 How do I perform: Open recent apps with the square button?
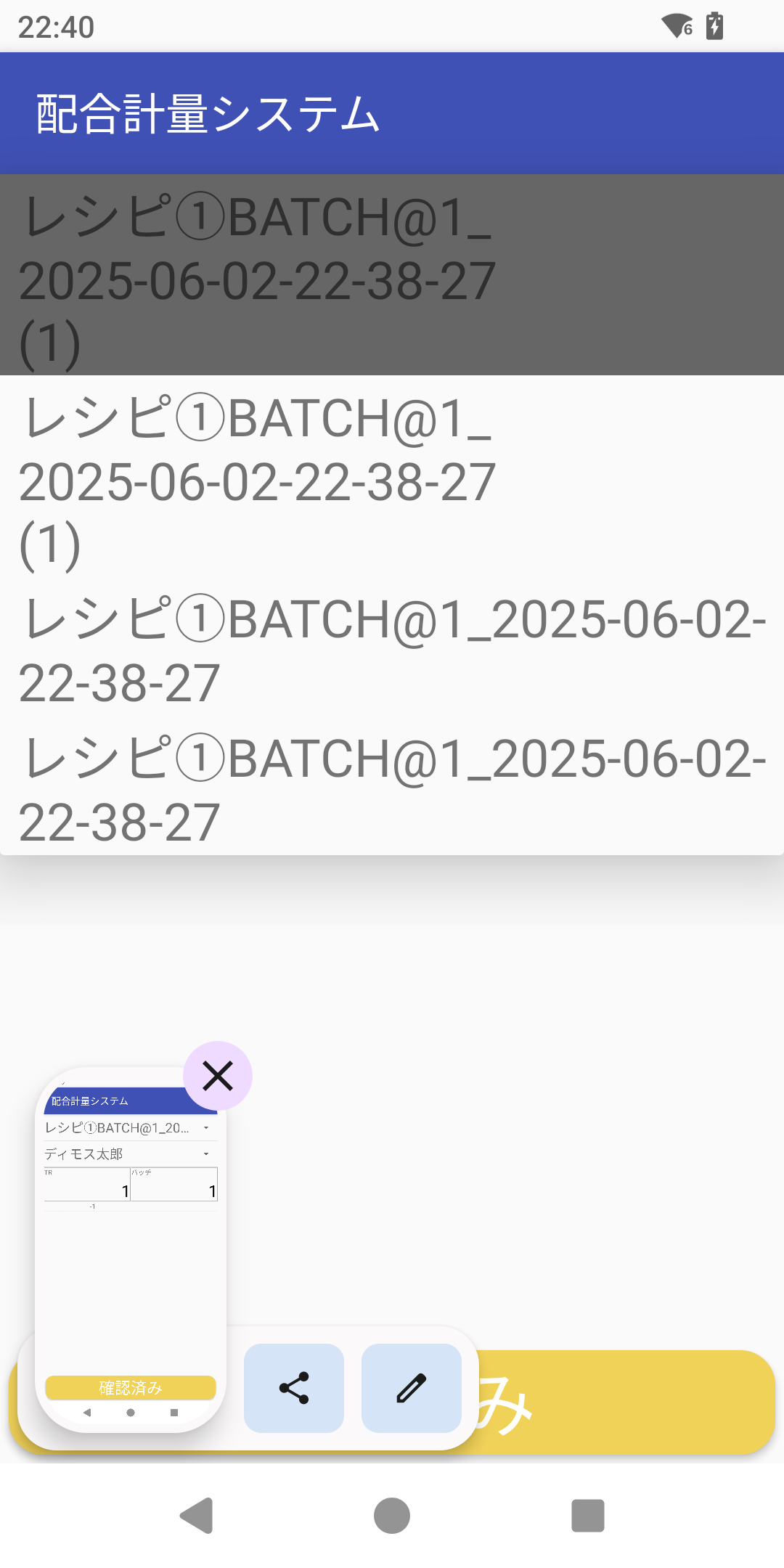[588, 1516]
